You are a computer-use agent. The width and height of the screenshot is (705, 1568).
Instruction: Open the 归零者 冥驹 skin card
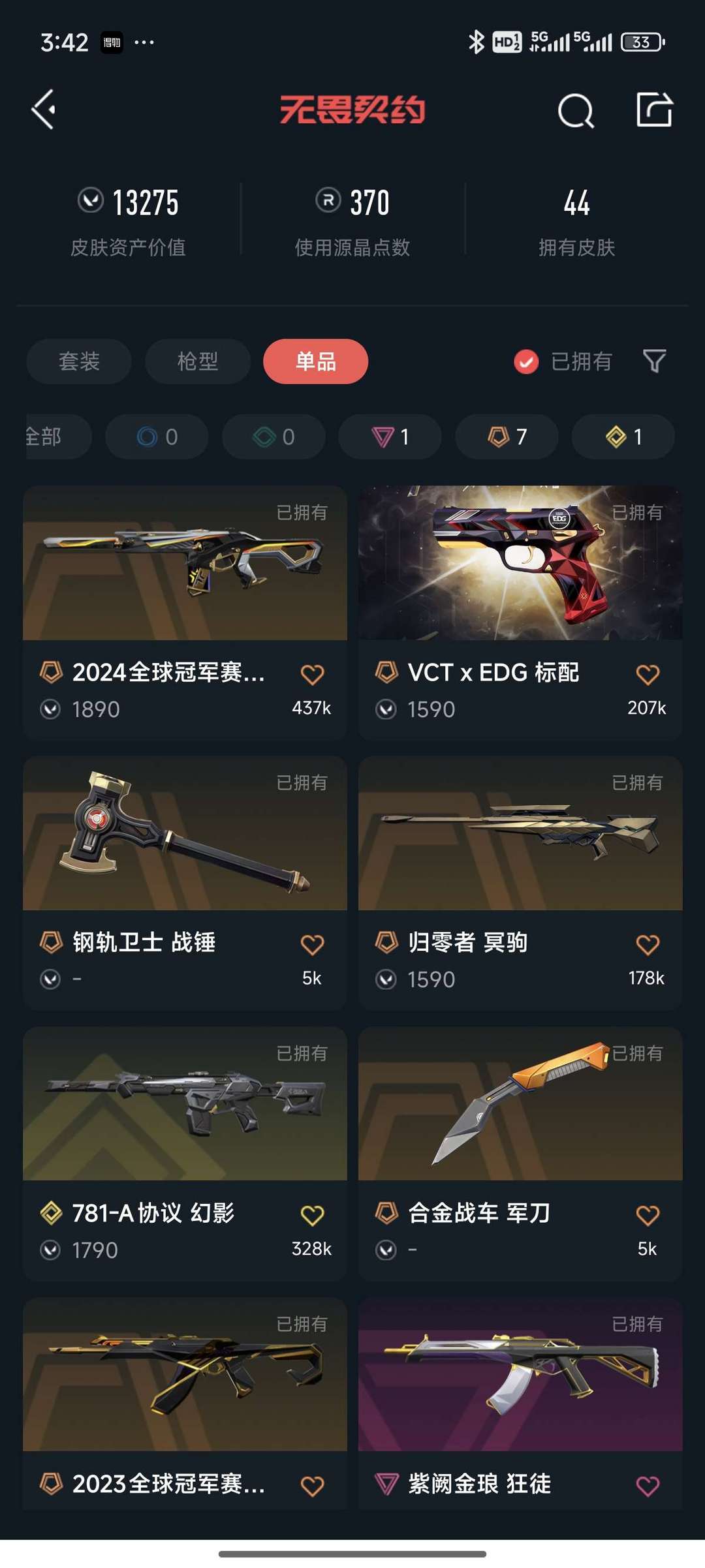(x=520, y=883)
